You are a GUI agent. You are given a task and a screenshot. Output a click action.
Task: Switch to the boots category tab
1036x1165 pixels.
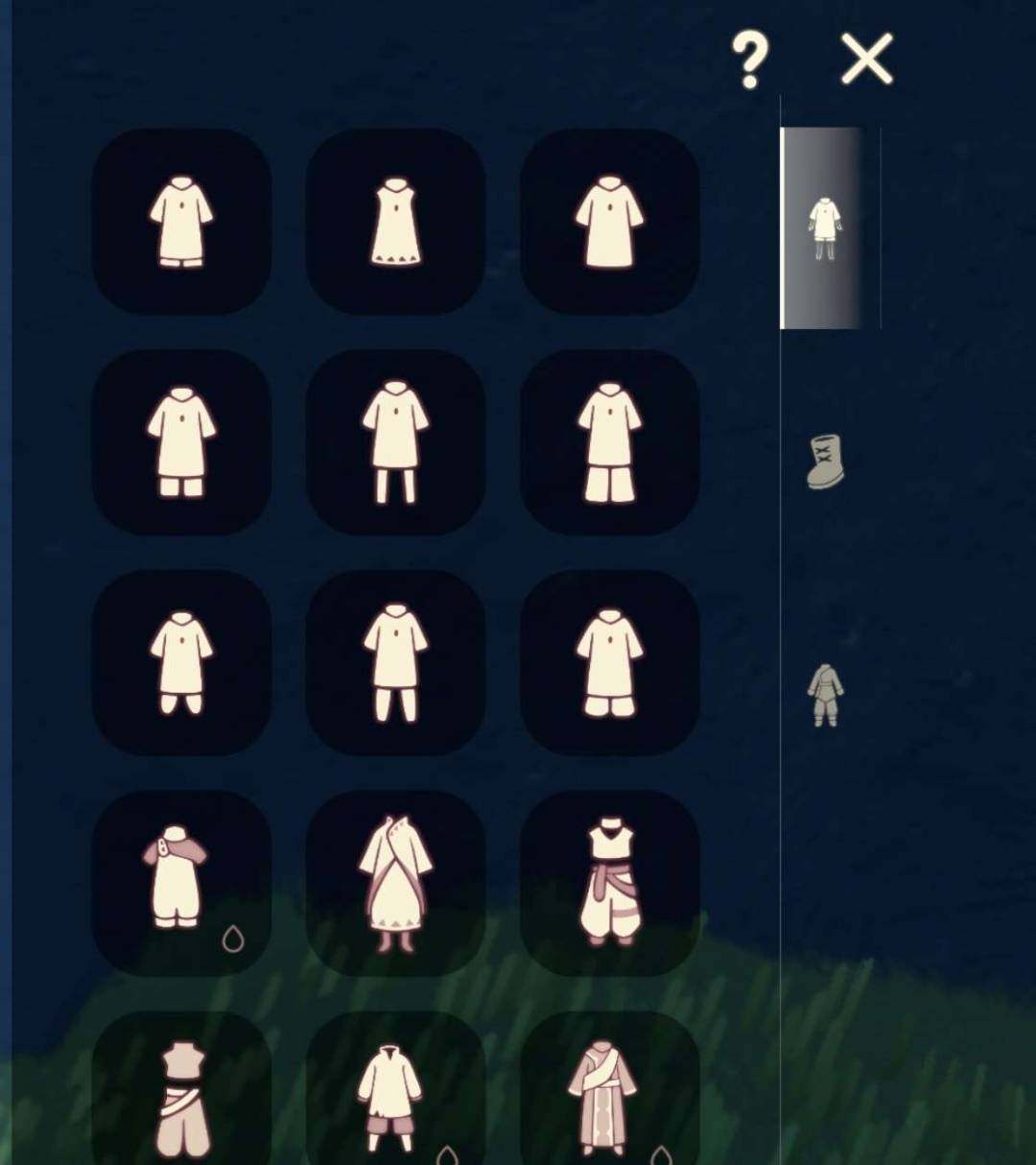click(824, 462)
